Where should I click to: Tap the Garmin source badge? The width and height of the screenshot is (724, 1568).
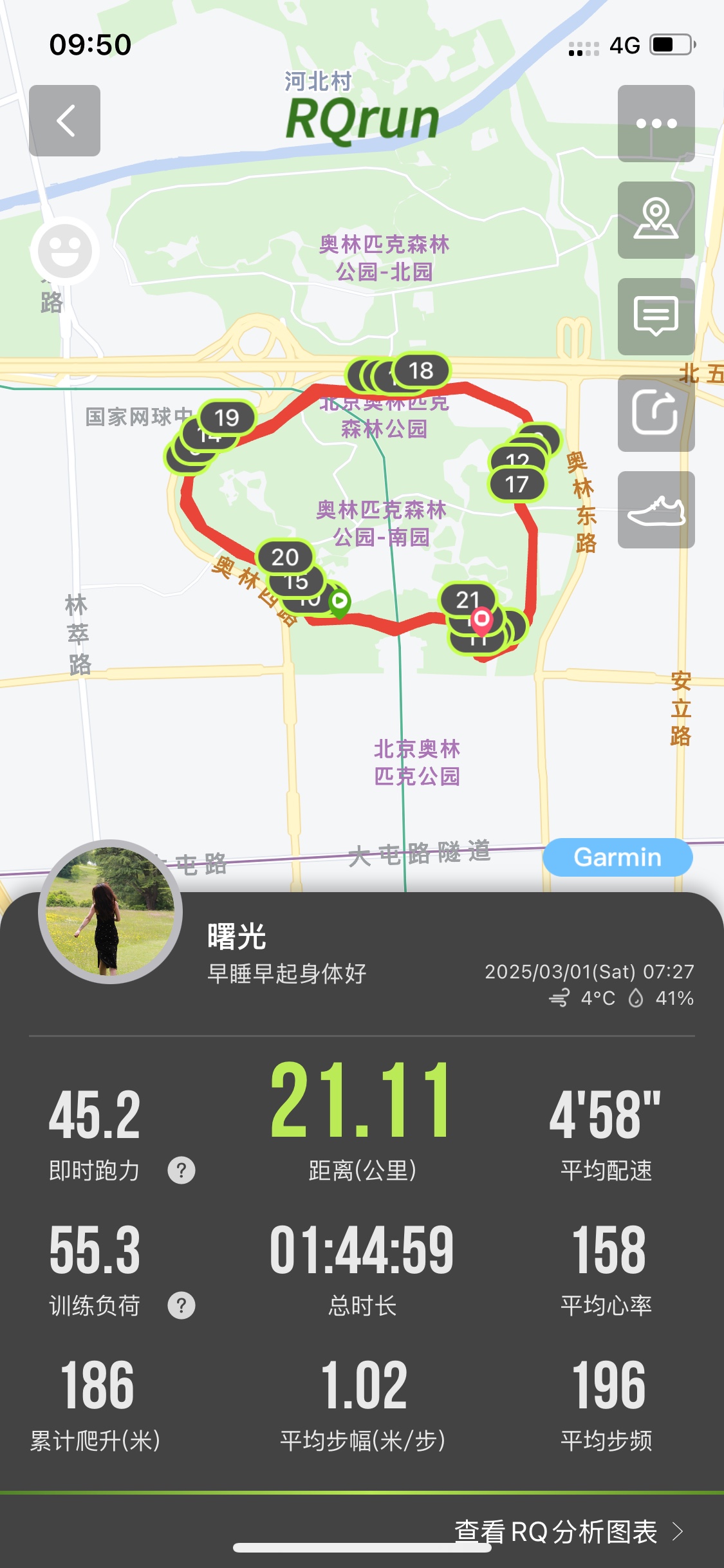618,857
